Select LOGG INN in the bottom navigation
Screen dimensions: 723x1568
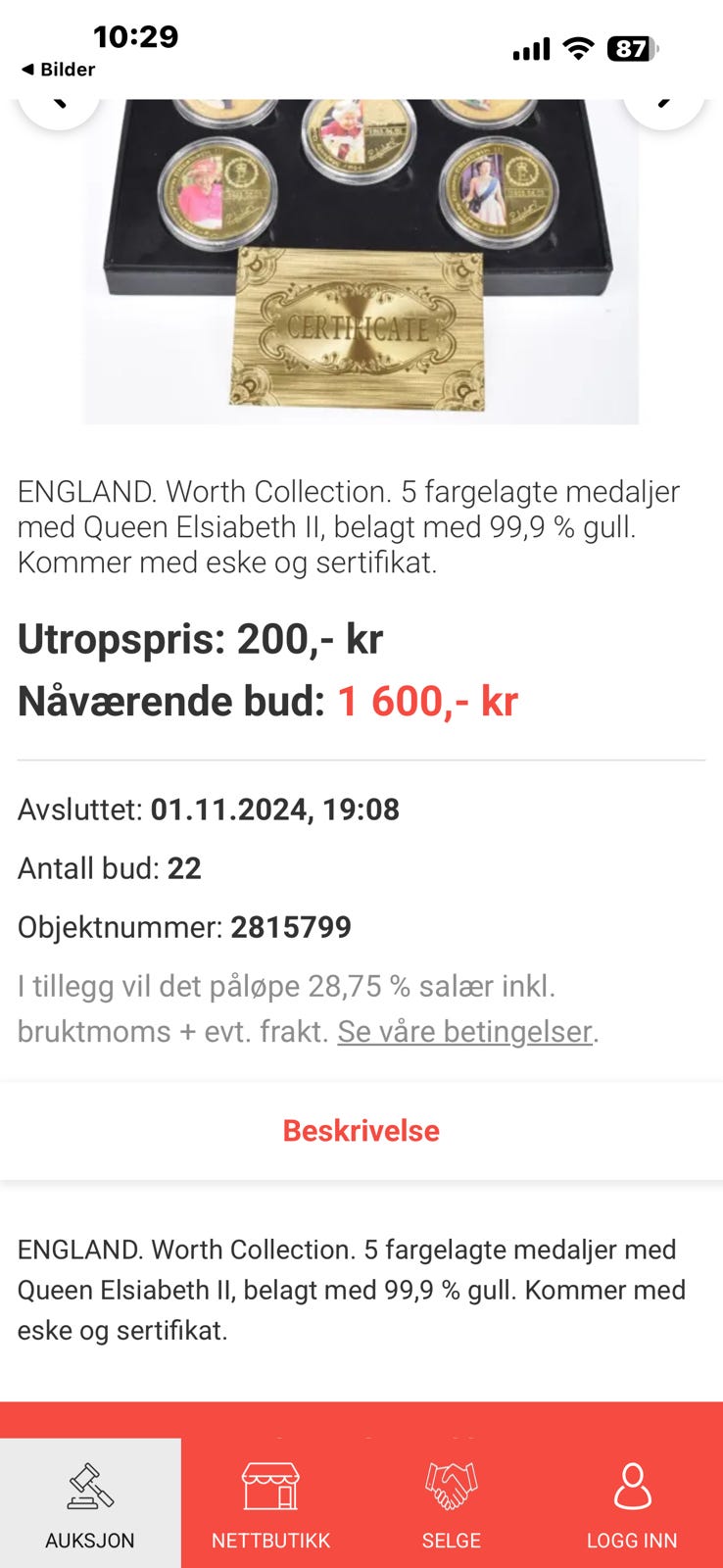point(632,1539)
